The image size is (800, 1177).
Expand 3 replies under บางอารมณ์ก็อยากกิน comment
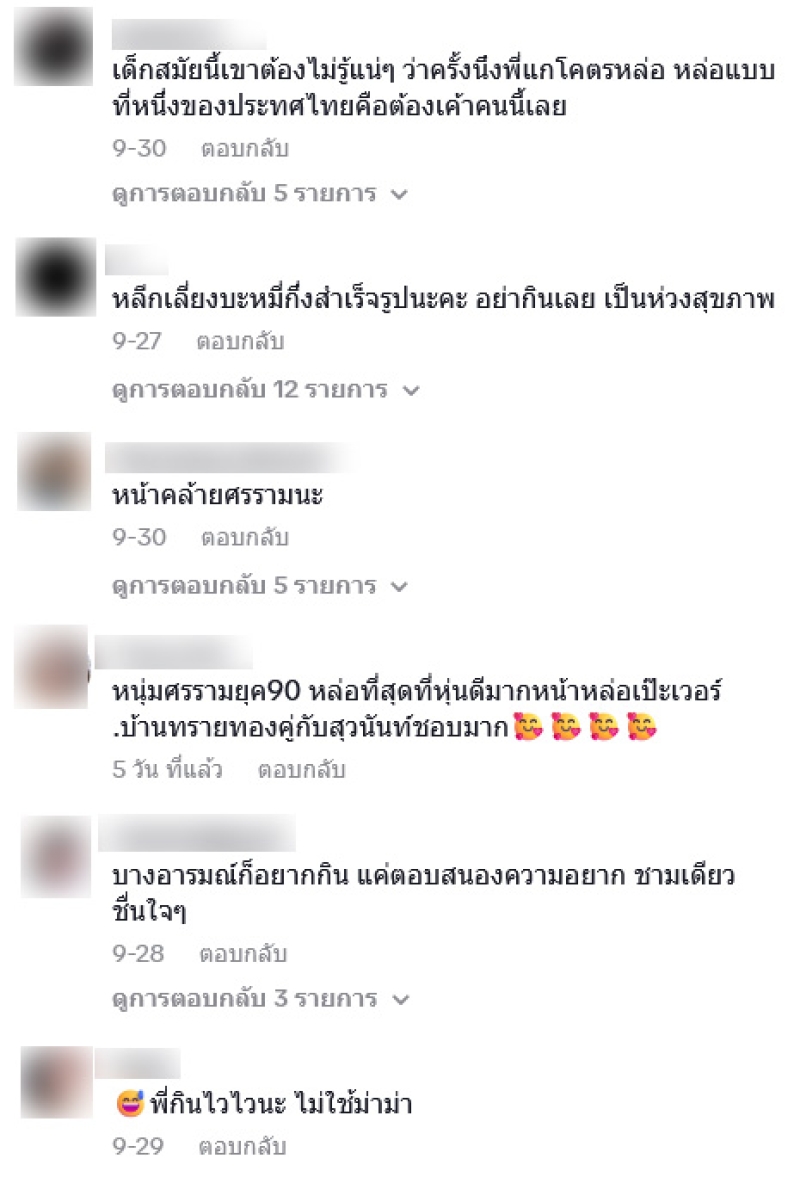(259, 998)
